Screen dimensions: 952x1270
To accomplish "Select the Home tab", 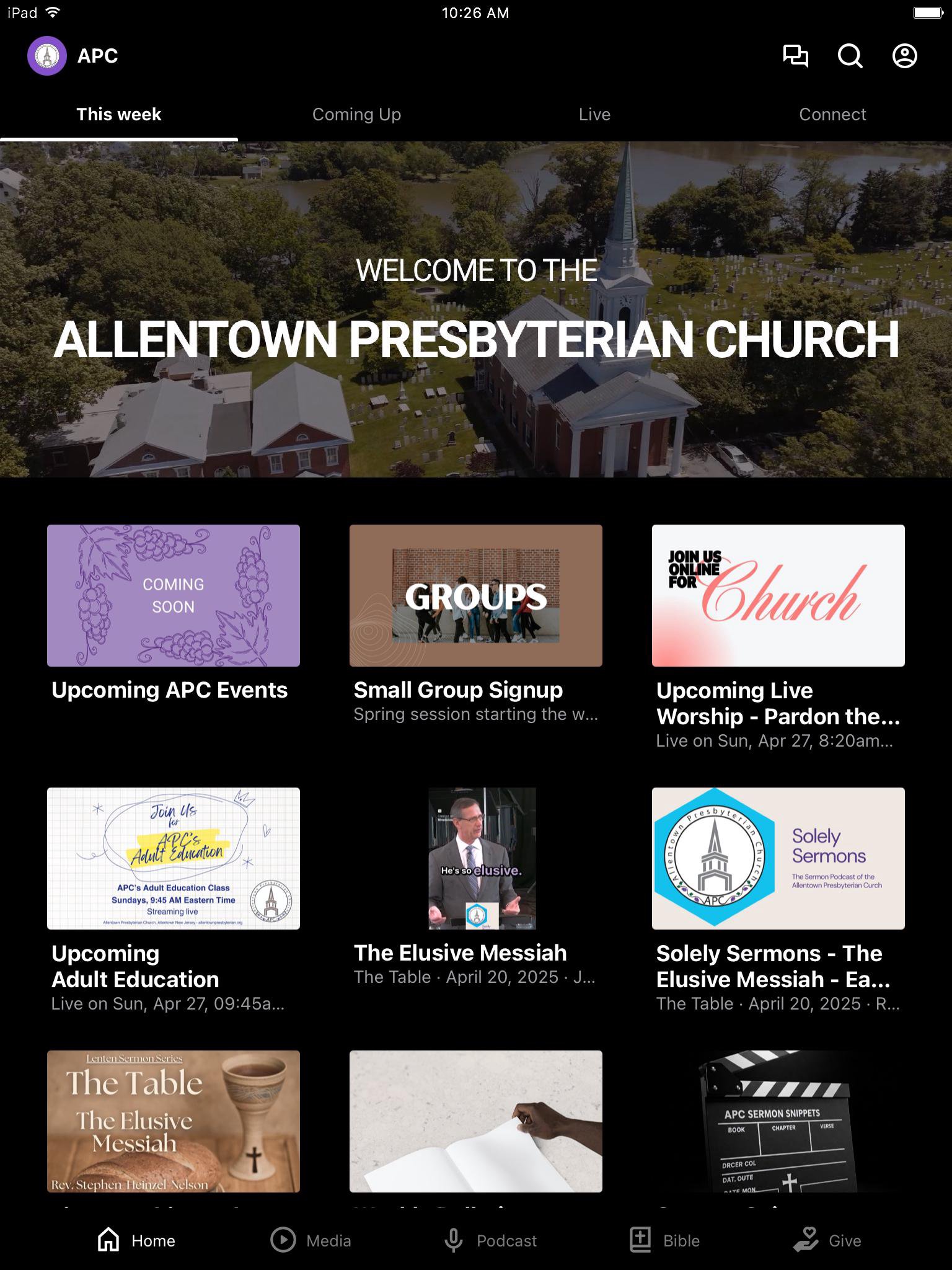I will (136, 1240).
